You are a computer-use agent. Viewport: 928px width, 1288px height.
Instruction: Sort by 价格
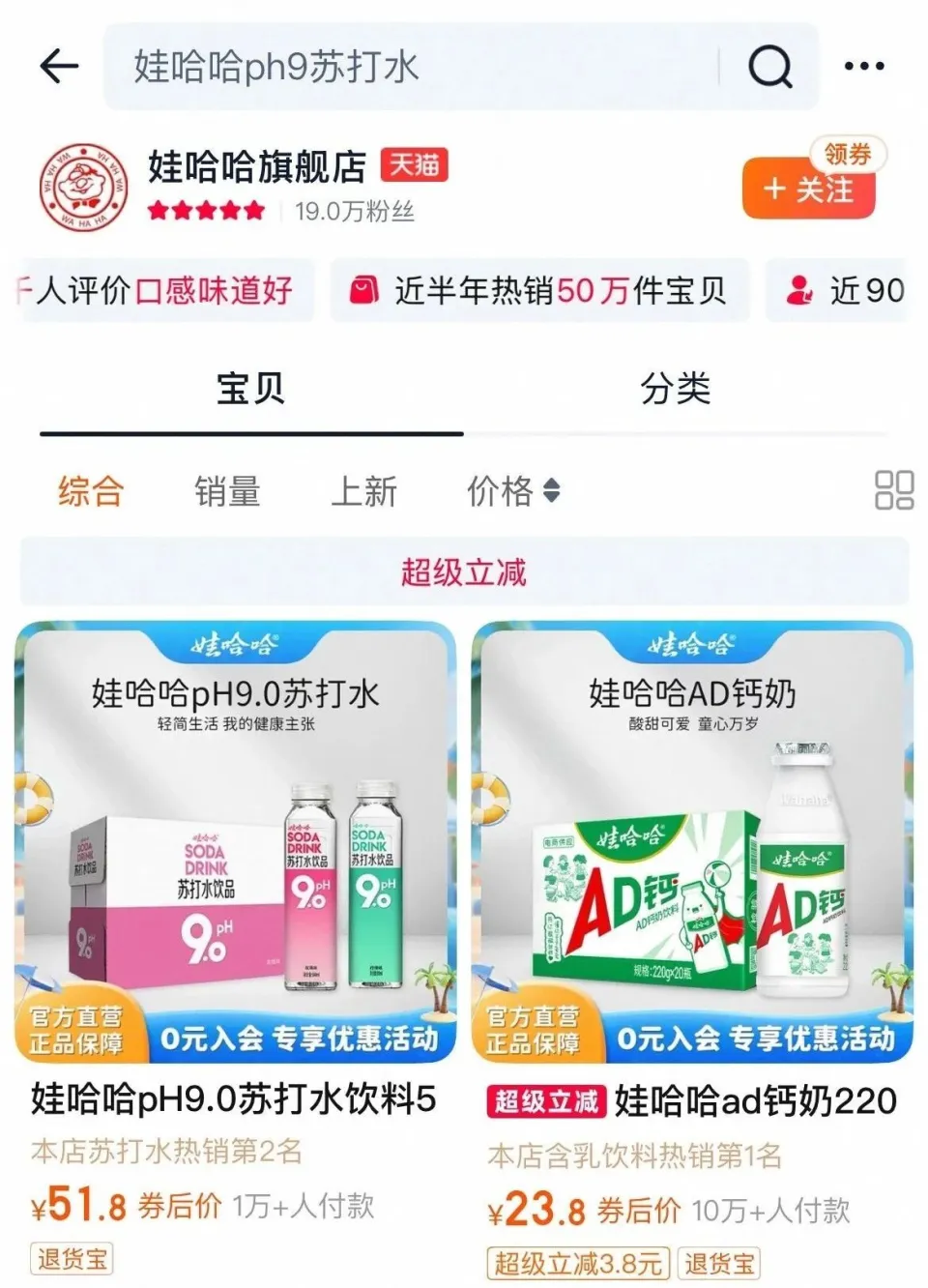512,491
